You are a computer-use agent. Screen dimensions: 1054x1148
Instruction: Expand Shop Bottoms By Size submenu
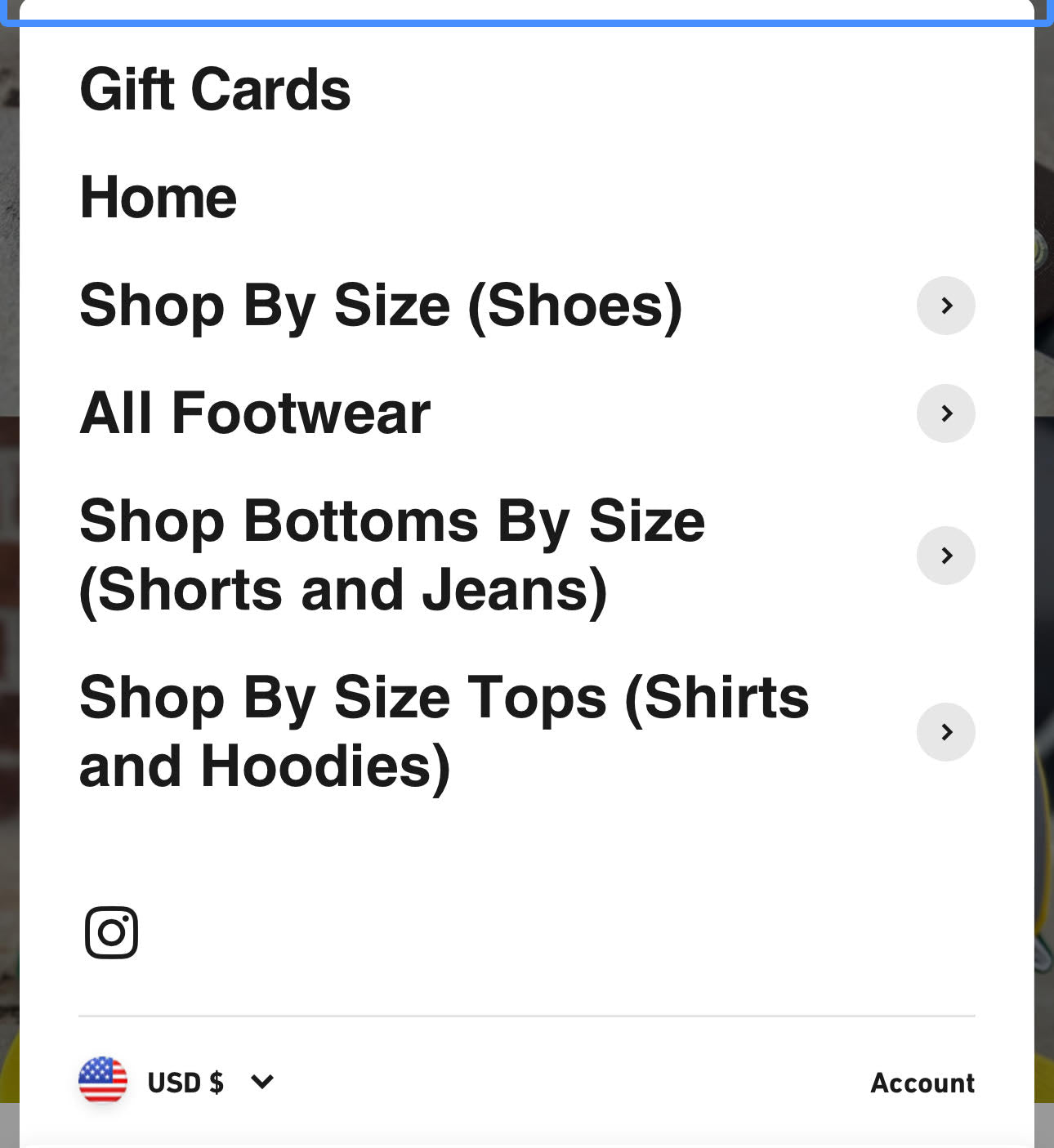pos(945,556)
